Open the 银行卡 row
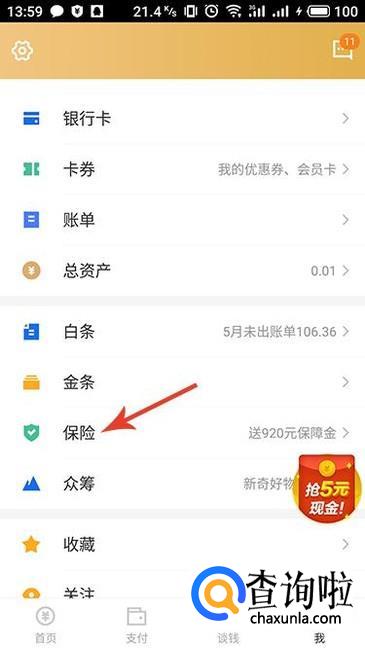The image size is (365, 649). (182, 119)
